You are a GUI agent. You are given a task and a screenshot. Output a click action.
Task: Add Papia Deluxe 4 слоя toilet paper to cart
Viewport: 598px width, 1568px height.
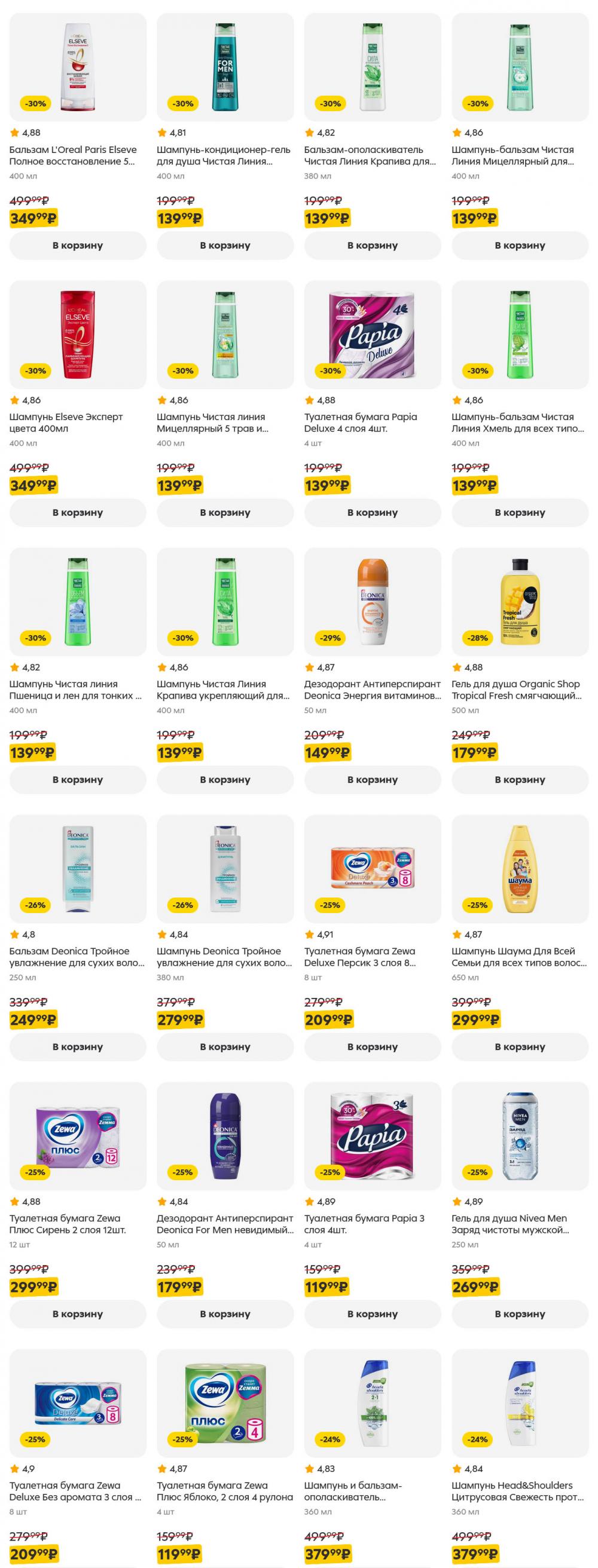click(372, 513)
